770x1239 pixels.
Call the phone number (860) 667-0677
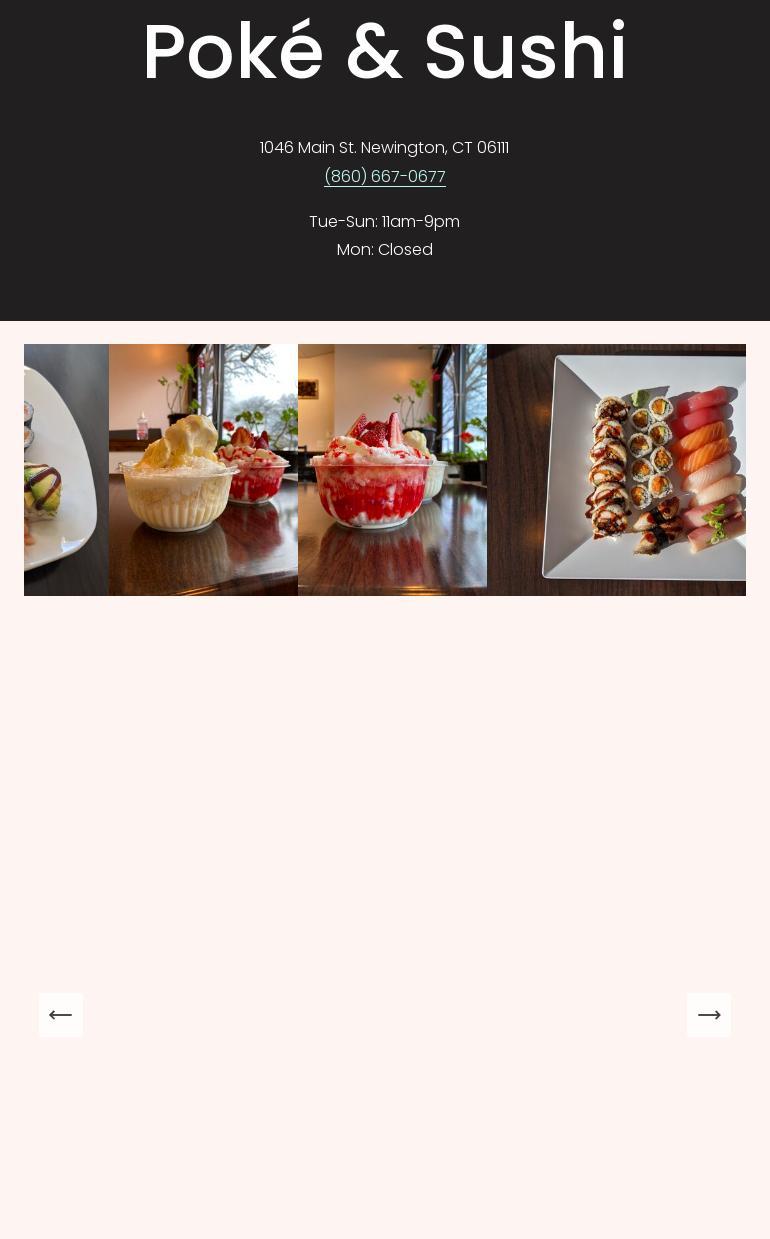pyautogui.click(x=385, y=176)
